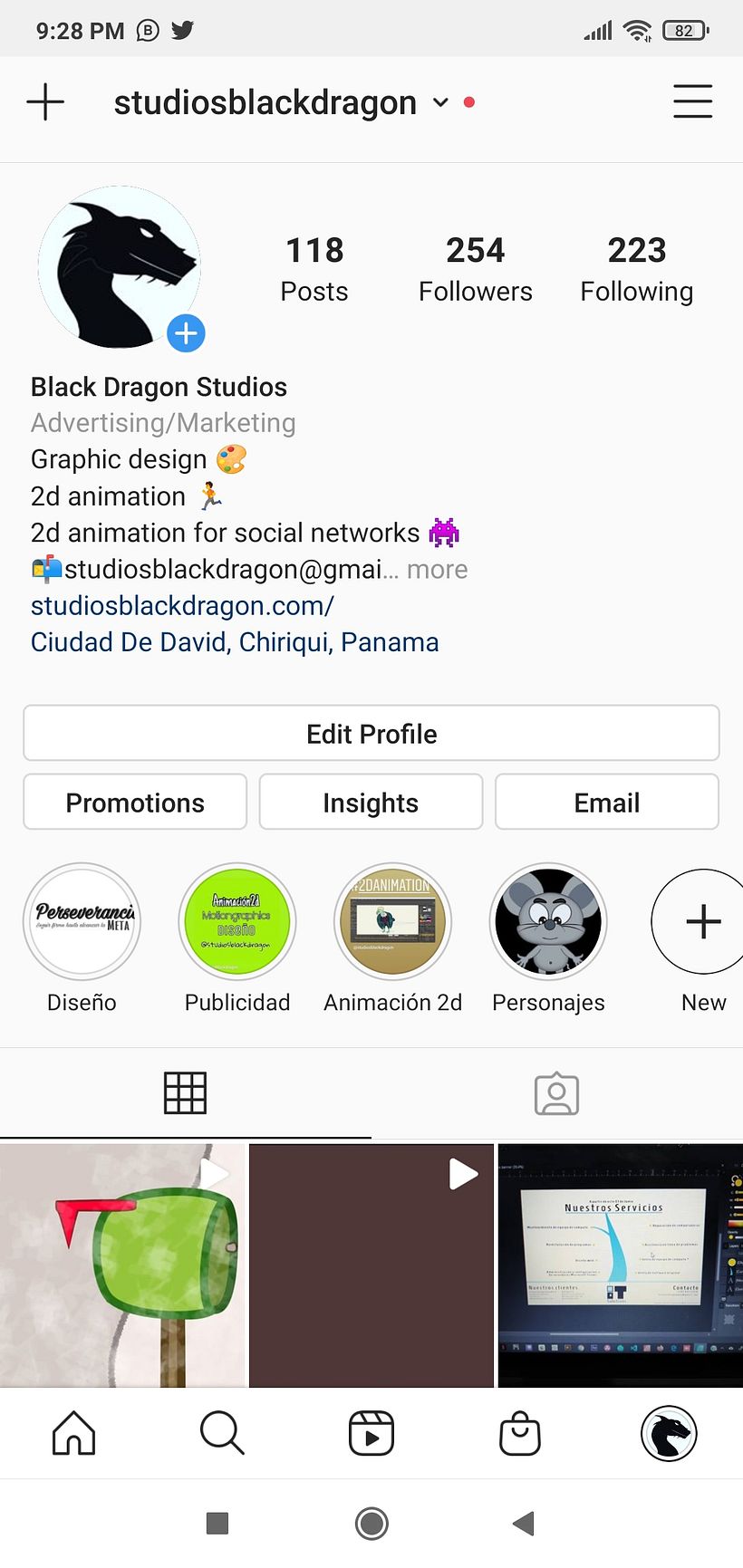
Task: Open Reels from the bottom navigation
Action: point(371,1434)
